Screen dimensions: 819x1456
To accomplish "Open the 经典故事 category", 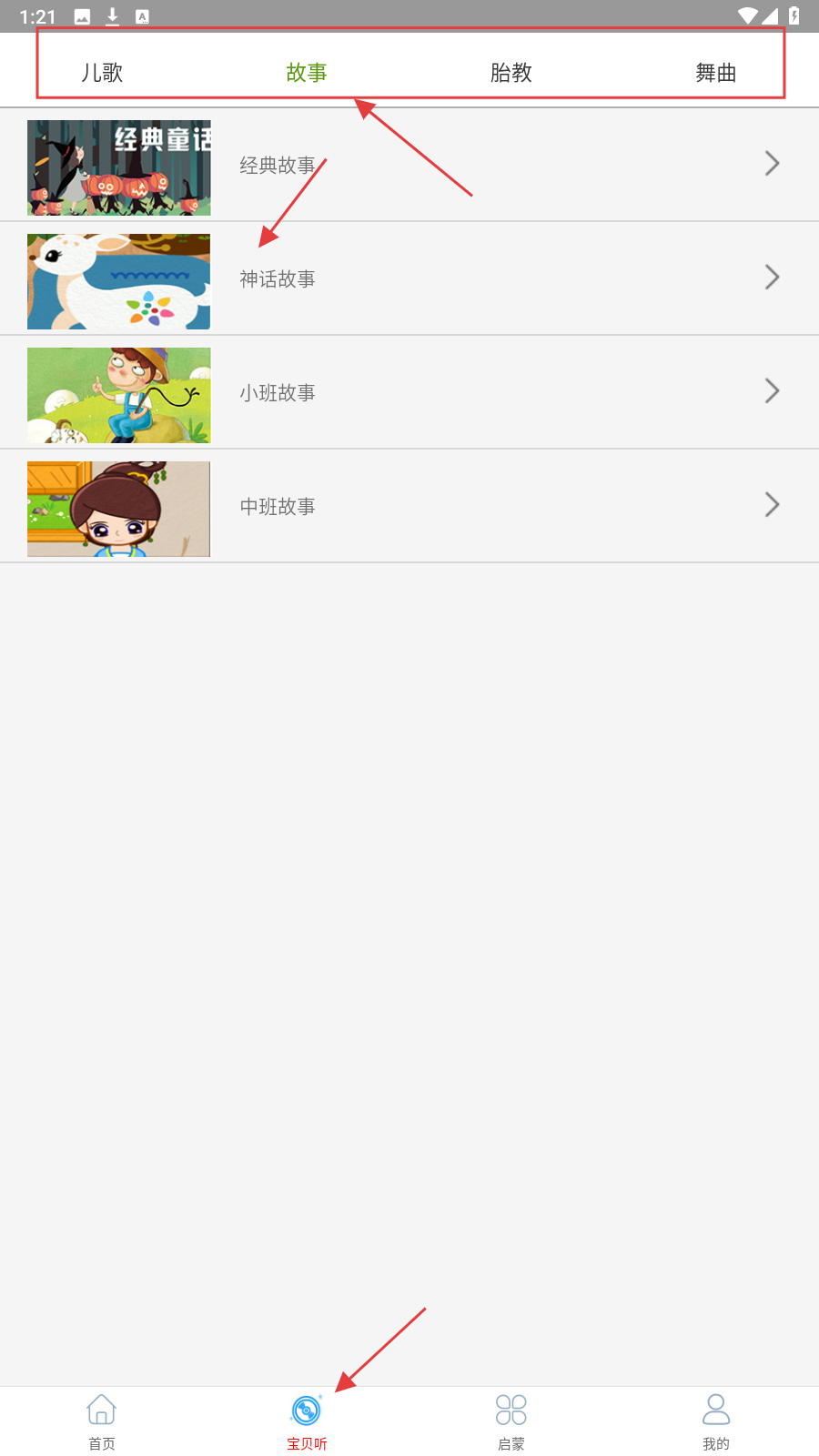I will point(409,166).
